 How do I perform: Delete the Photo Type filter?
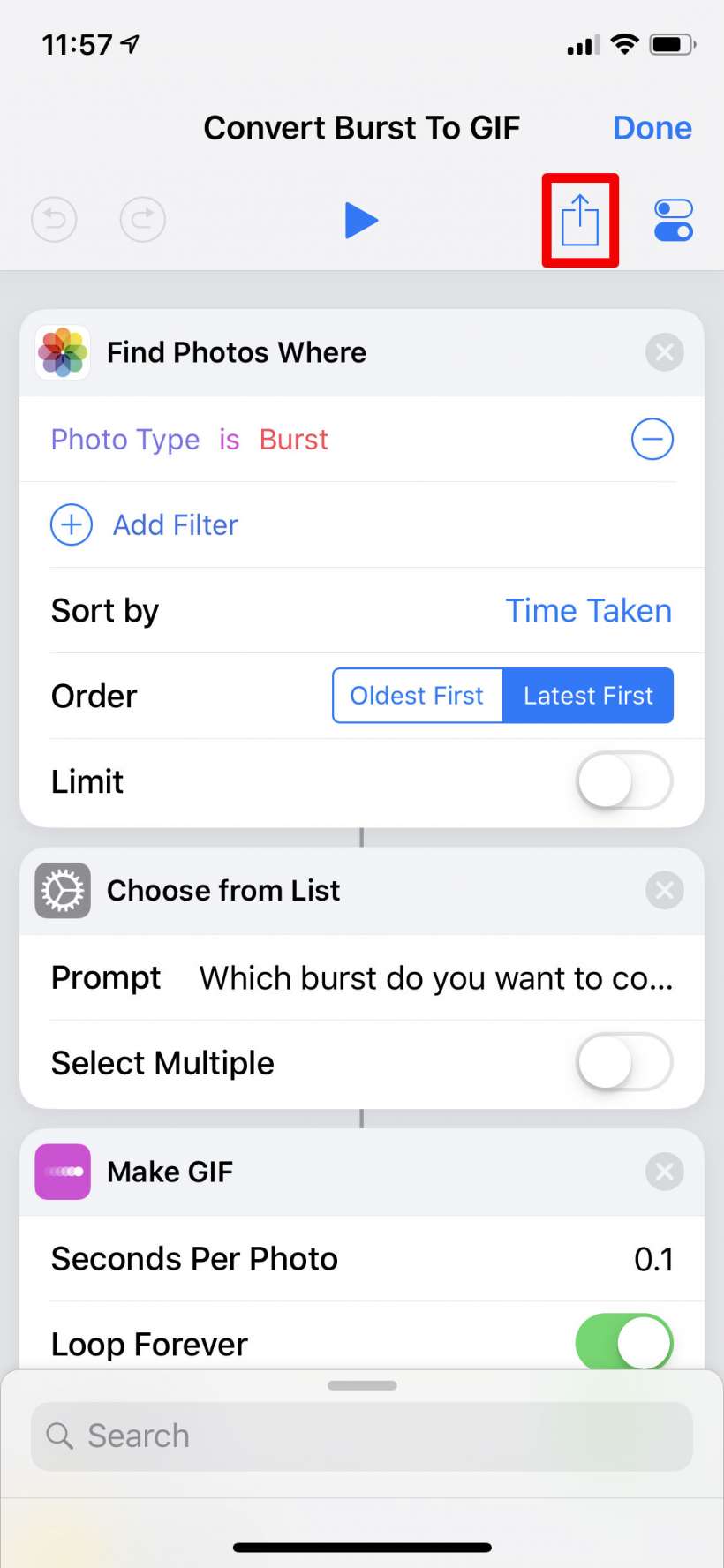pos(652,440)
